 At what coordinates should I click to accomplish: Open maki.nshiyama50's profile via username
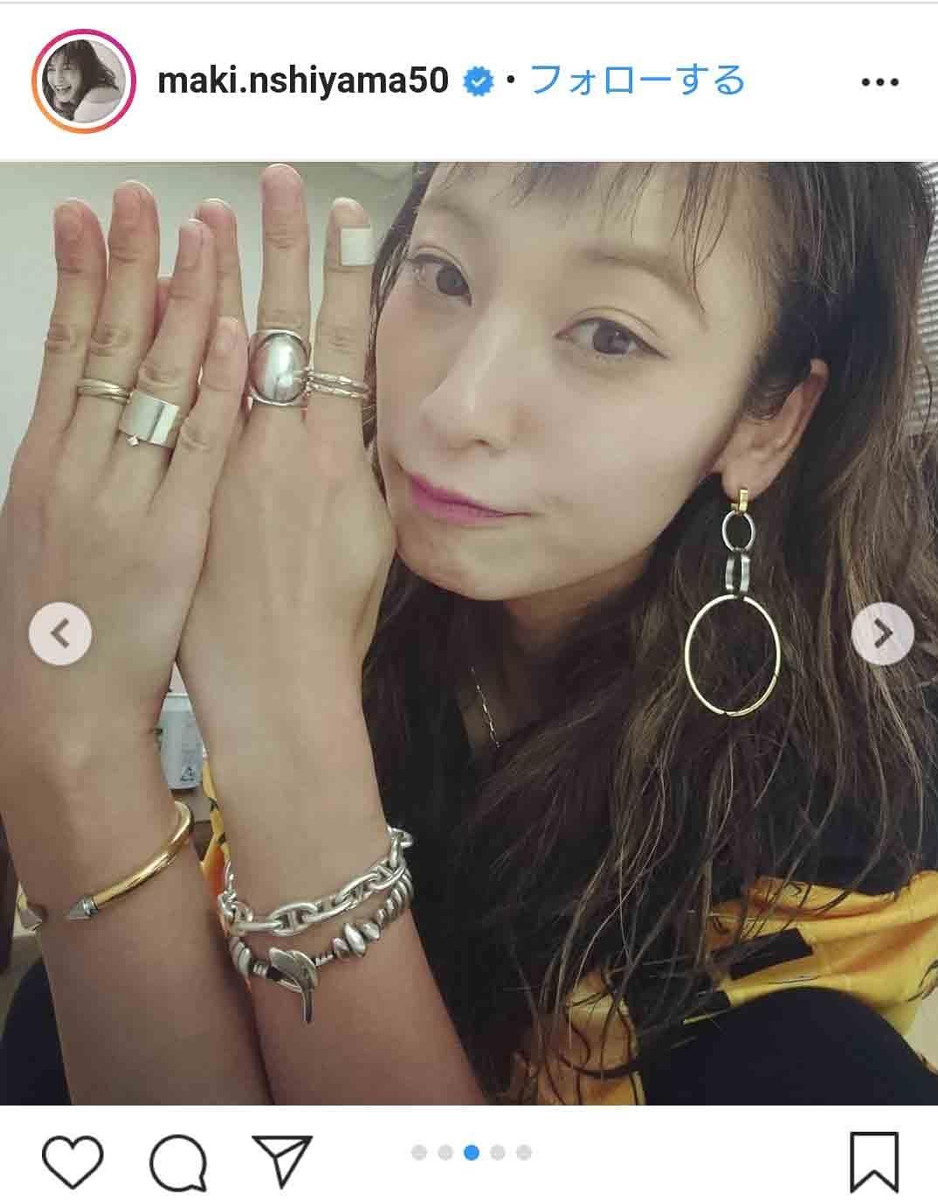coord(303,81)
